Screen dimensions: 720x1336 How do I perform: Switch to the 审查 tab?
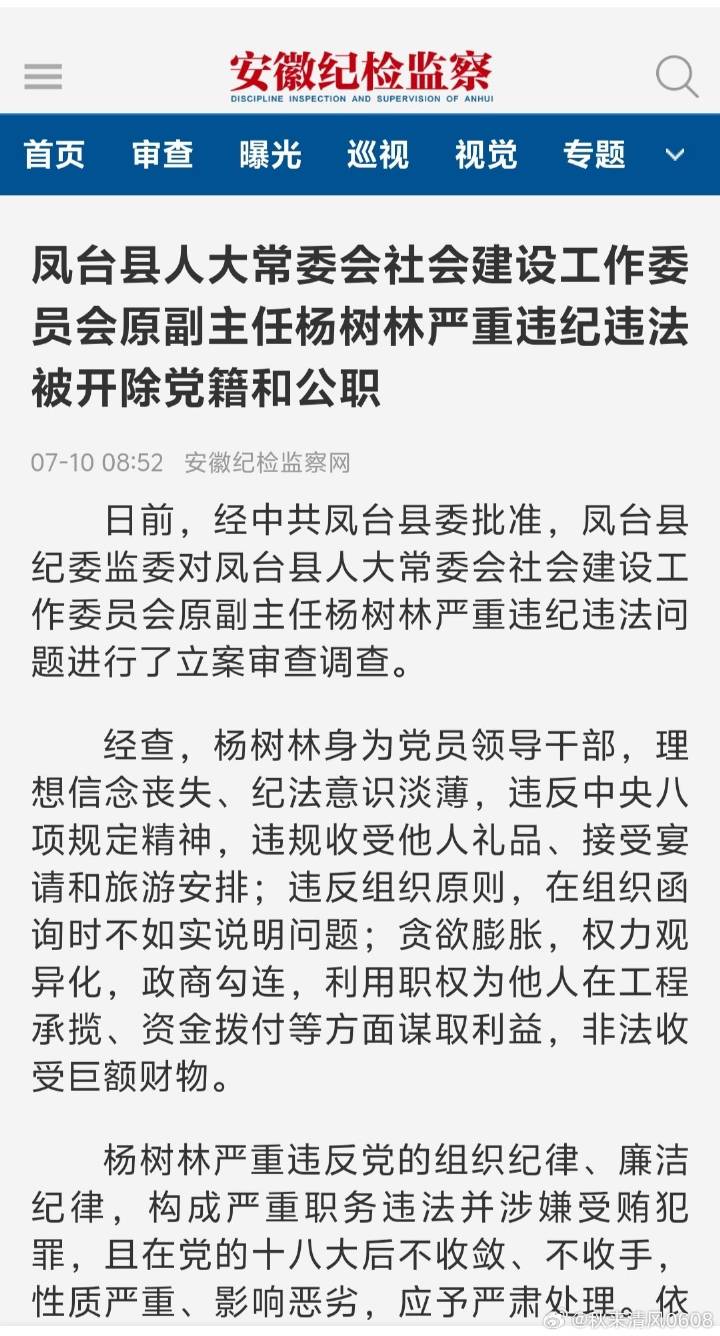[x=162, y=155]
